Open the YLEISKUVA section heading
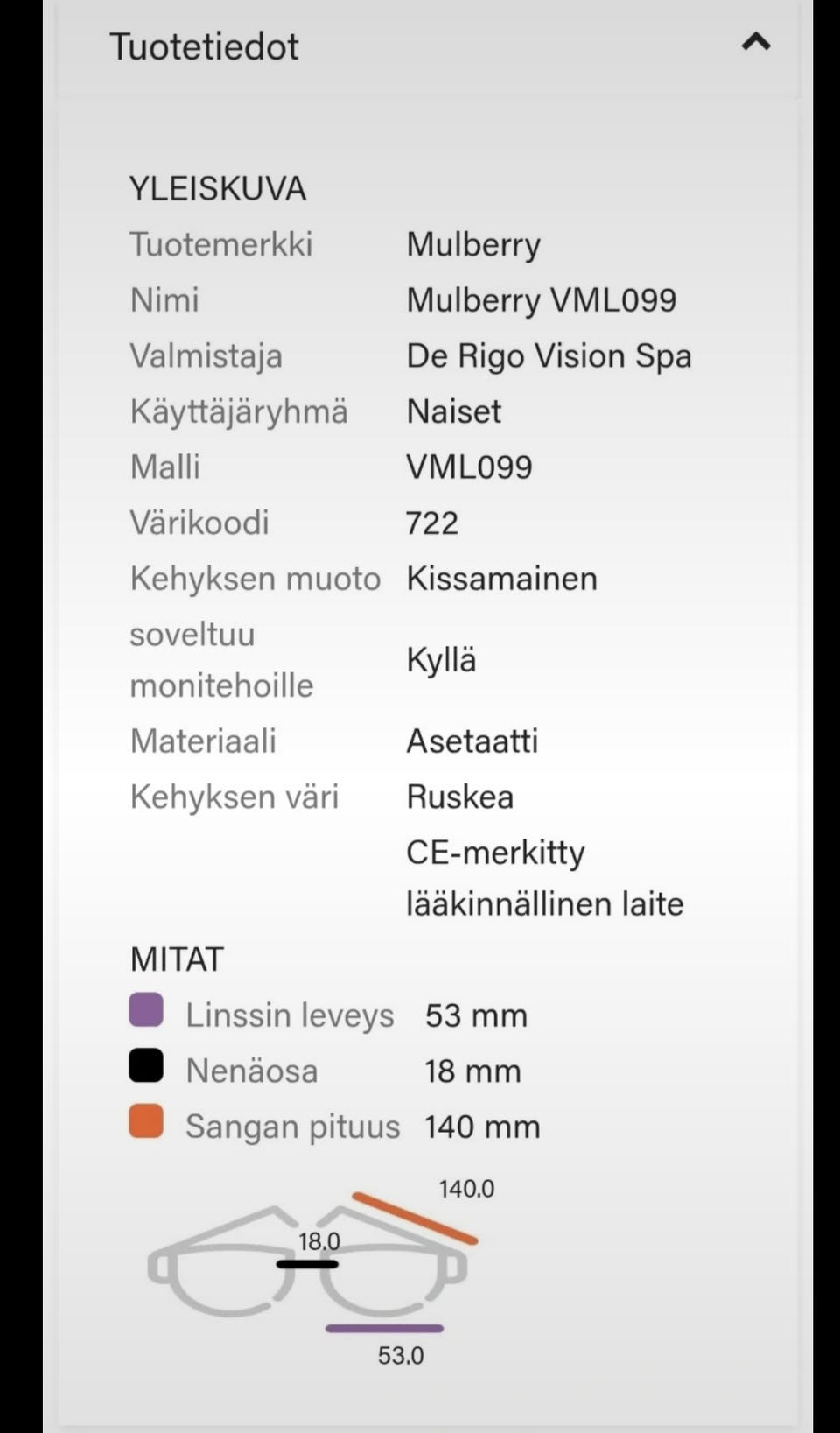The image size is (840, 1433). coord(219,187)
